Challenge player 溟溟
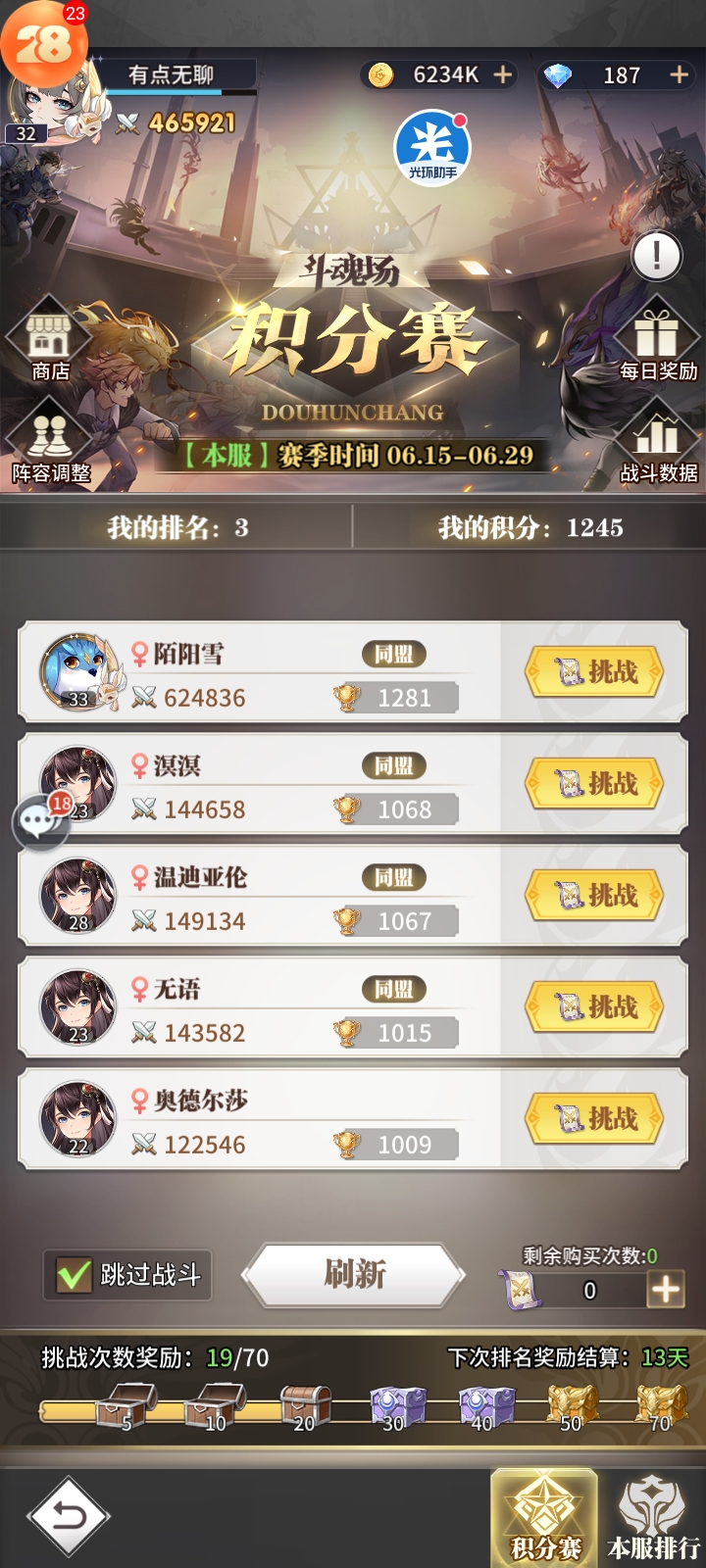The width and height of the screenshot is (706, 1568). 594,784
